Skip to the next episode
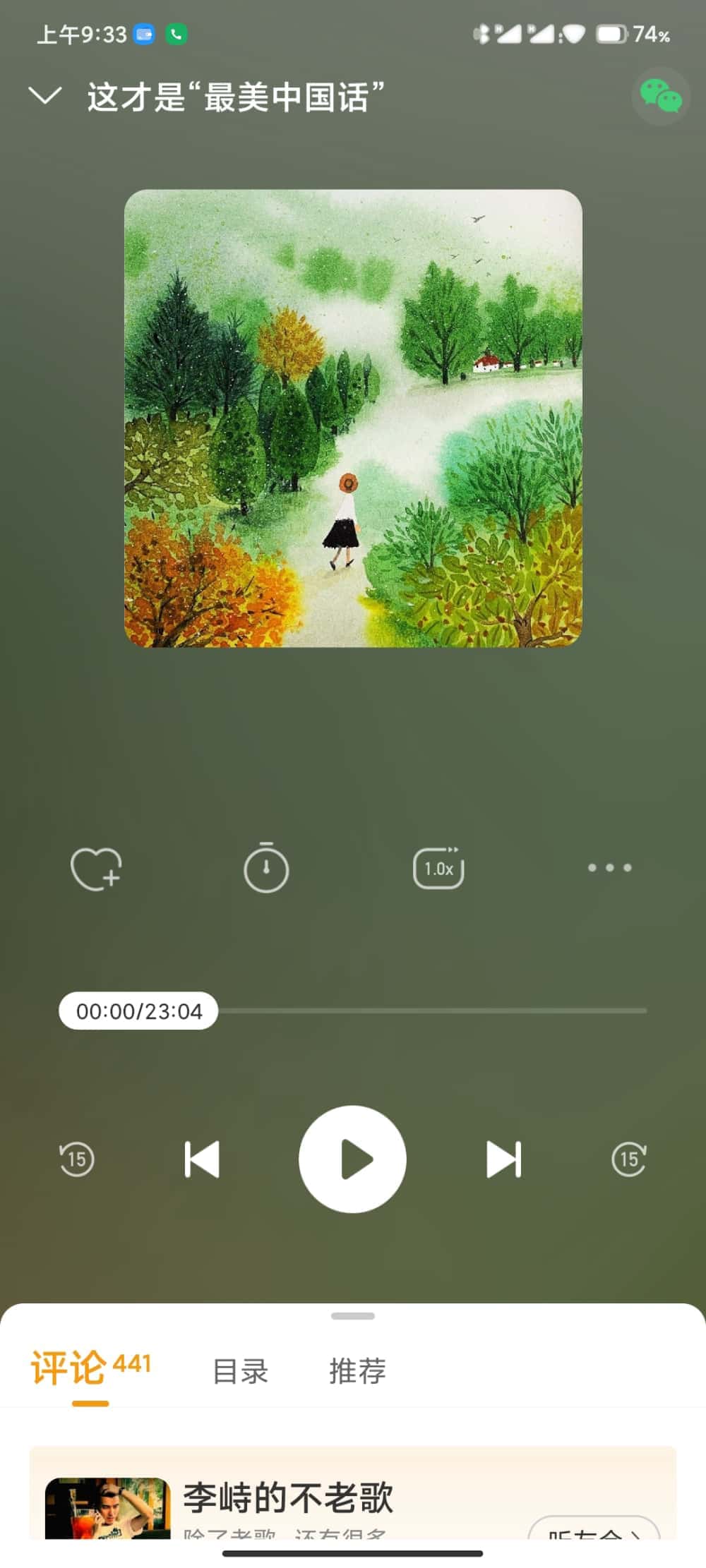Viewport: 706px width, 1568px height. [x=503, y=1159]
